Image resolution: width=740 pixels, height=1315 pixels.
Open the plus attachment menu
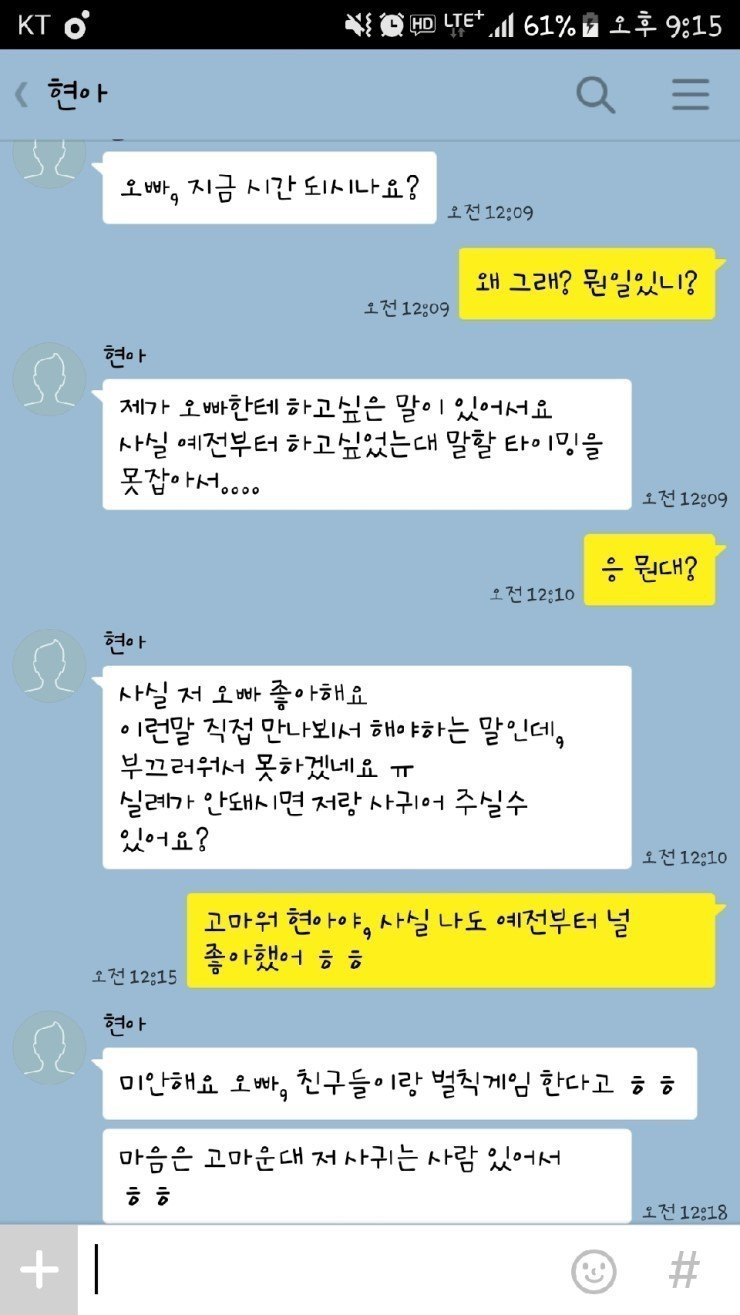[39, 1270]
